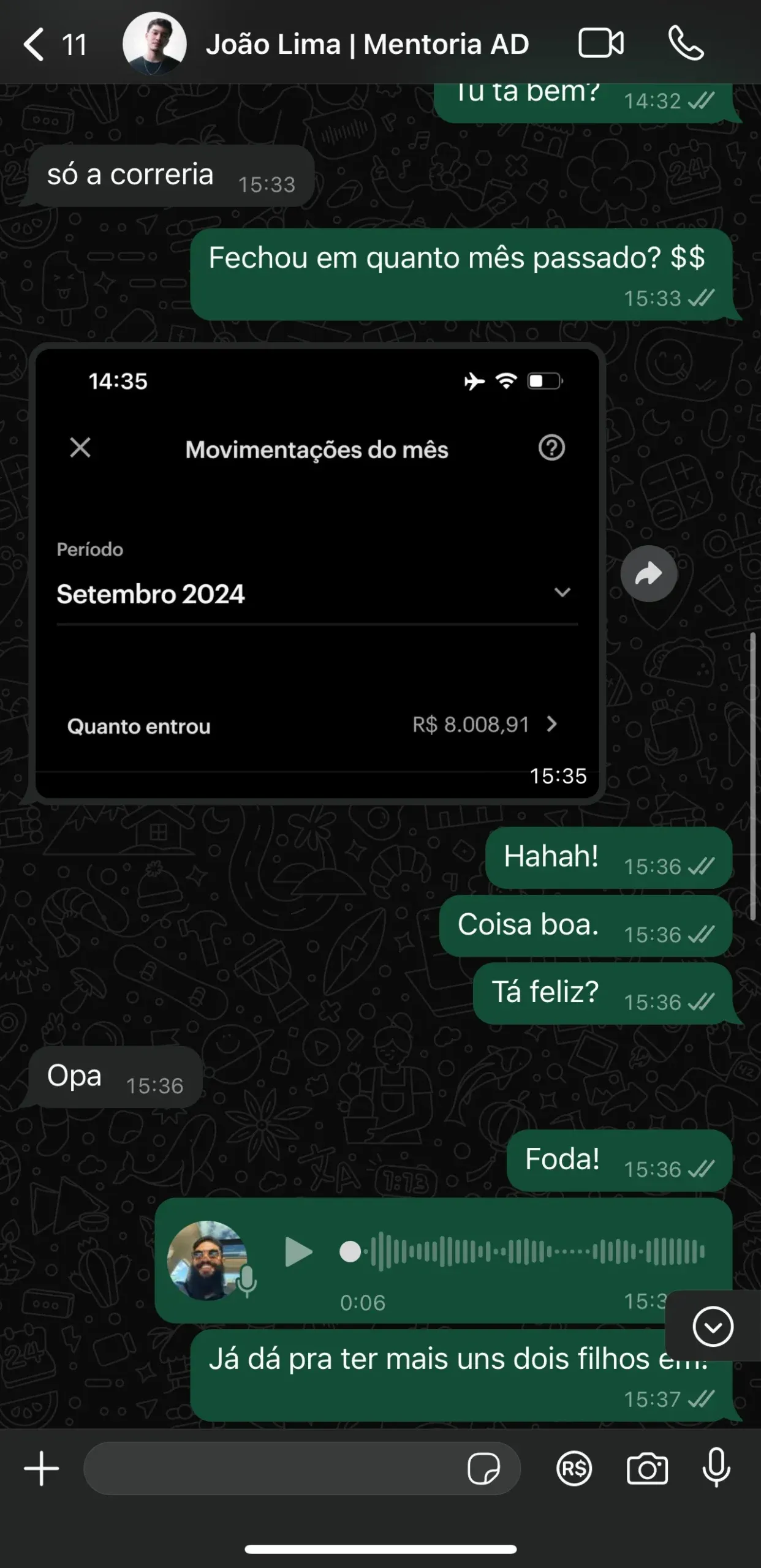Open the sticker picker
Screen dimensions: 761x1568
tap(483, 1469)
